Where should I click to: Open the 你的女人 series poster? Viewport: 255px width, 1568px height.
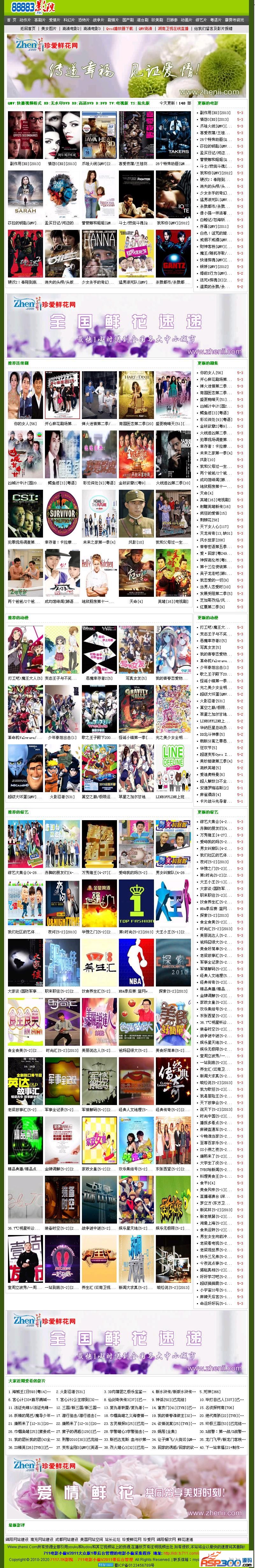(x=25, y=396)
